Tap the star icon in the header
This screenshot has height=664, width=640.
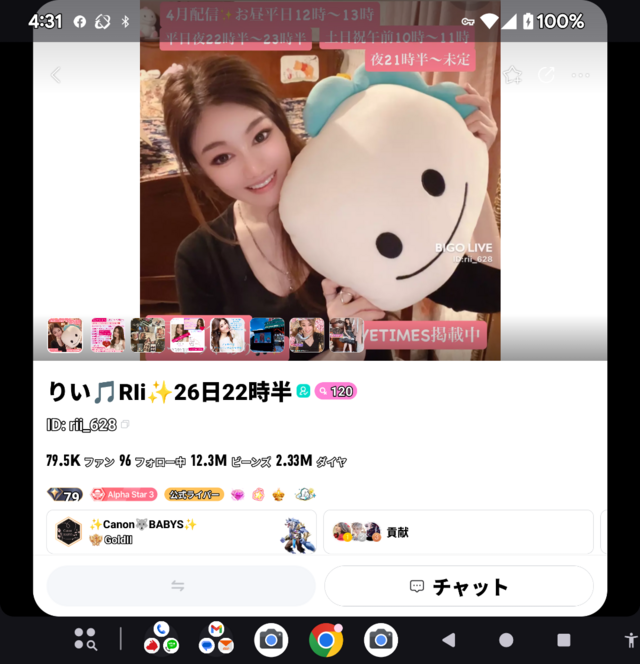(513, 75)
